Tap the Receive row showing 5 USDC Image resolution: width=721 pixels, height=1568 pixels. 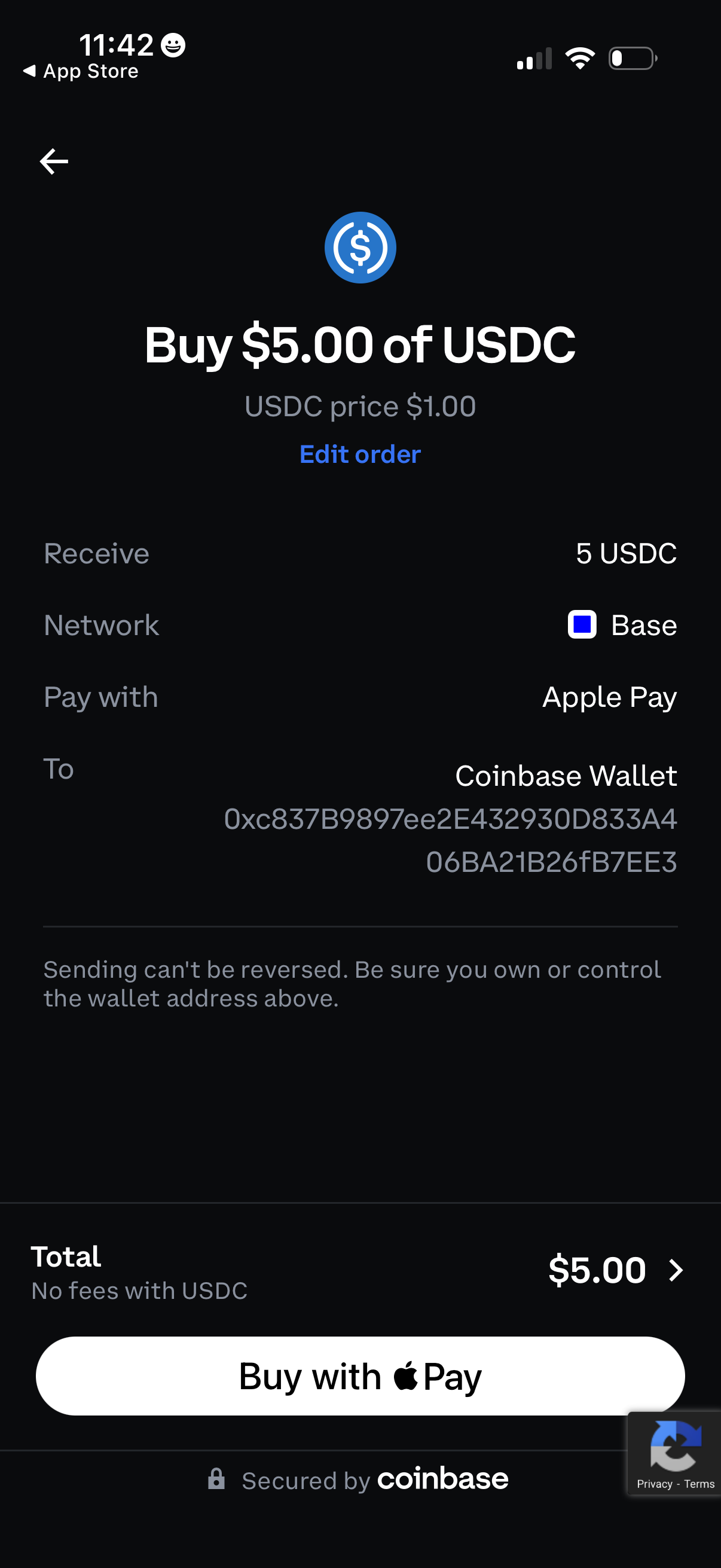(627, 553)
